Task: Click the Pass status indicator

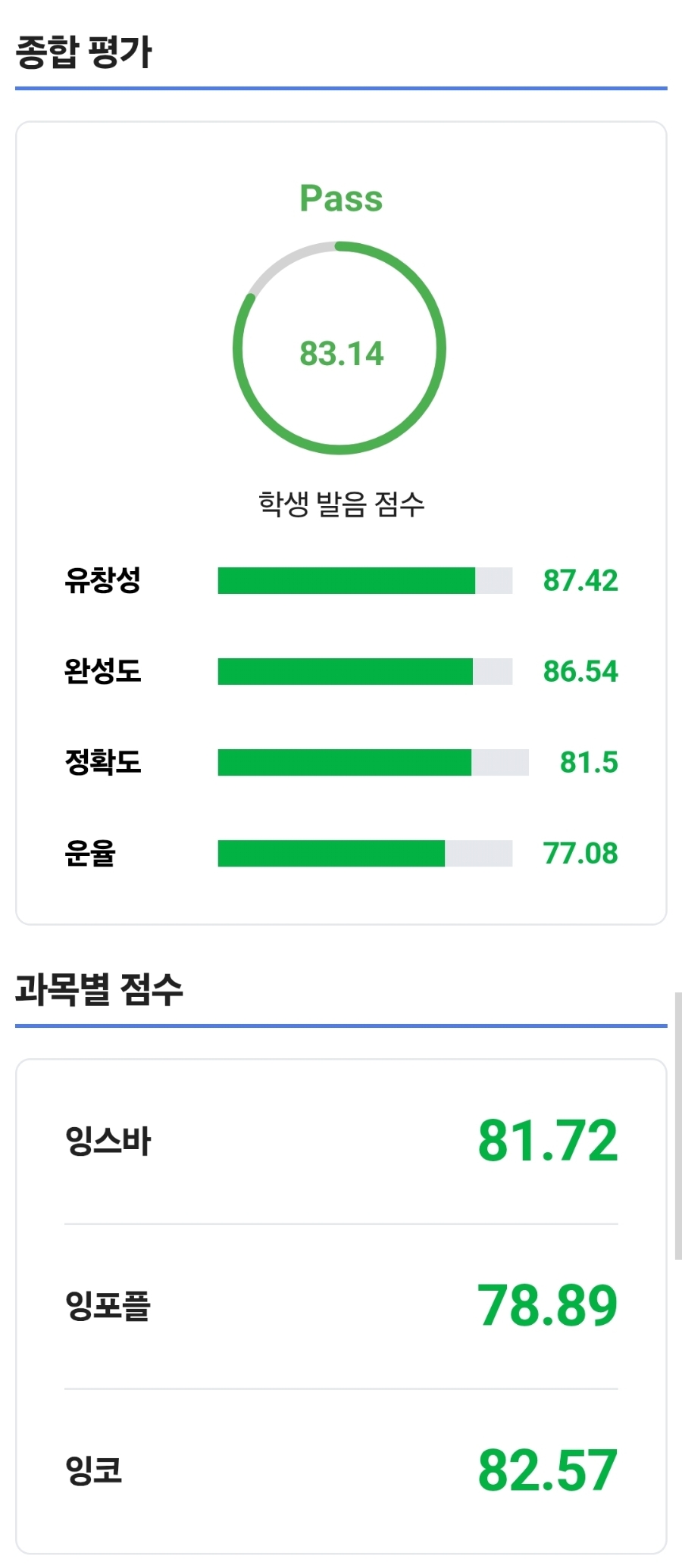Action: (x=341, y=198)
